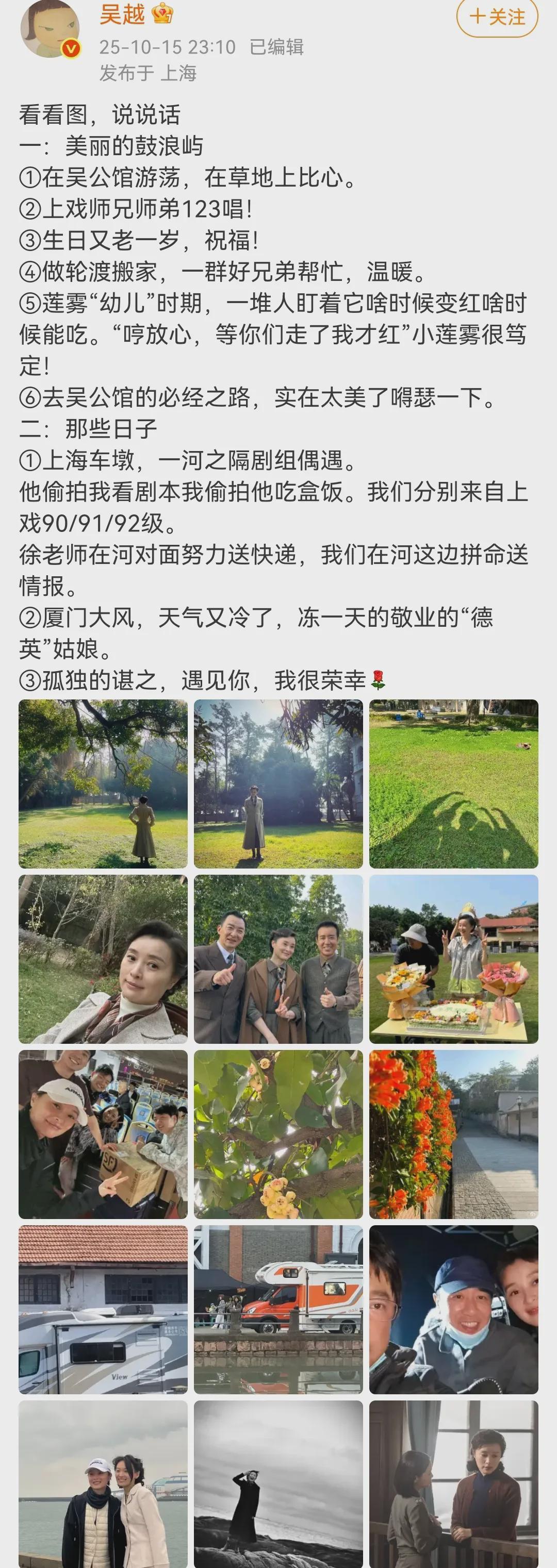This screenshot has width=557, height=1568.
Task: Open photo of three actors giving thumbs up
Action: [278, 959]
